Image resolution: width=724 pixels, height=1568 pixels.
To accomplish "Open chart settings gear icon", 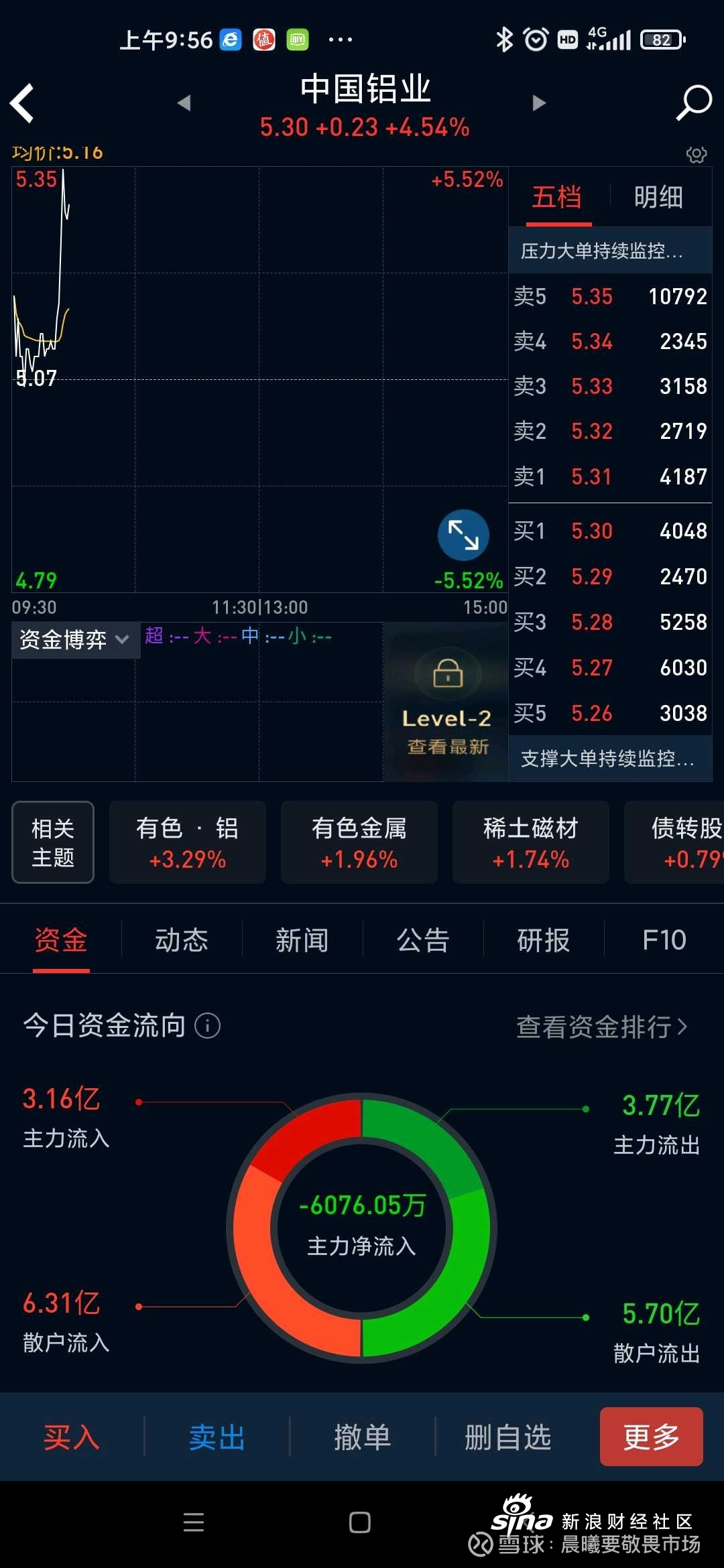I will pyautogui.click(x=697, y=155).
